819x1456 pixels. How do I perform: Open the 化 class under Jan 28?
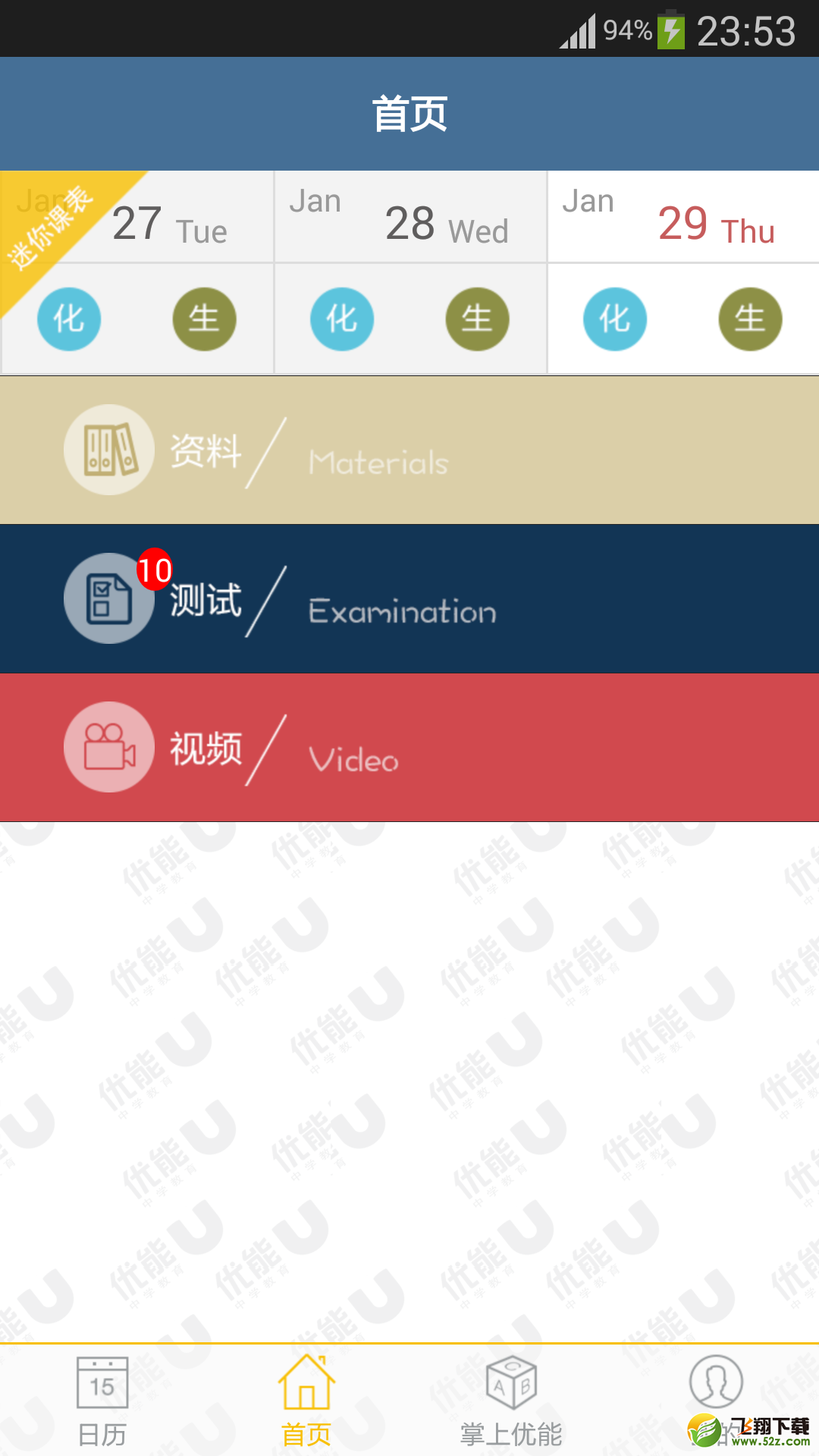coord(342,318)
